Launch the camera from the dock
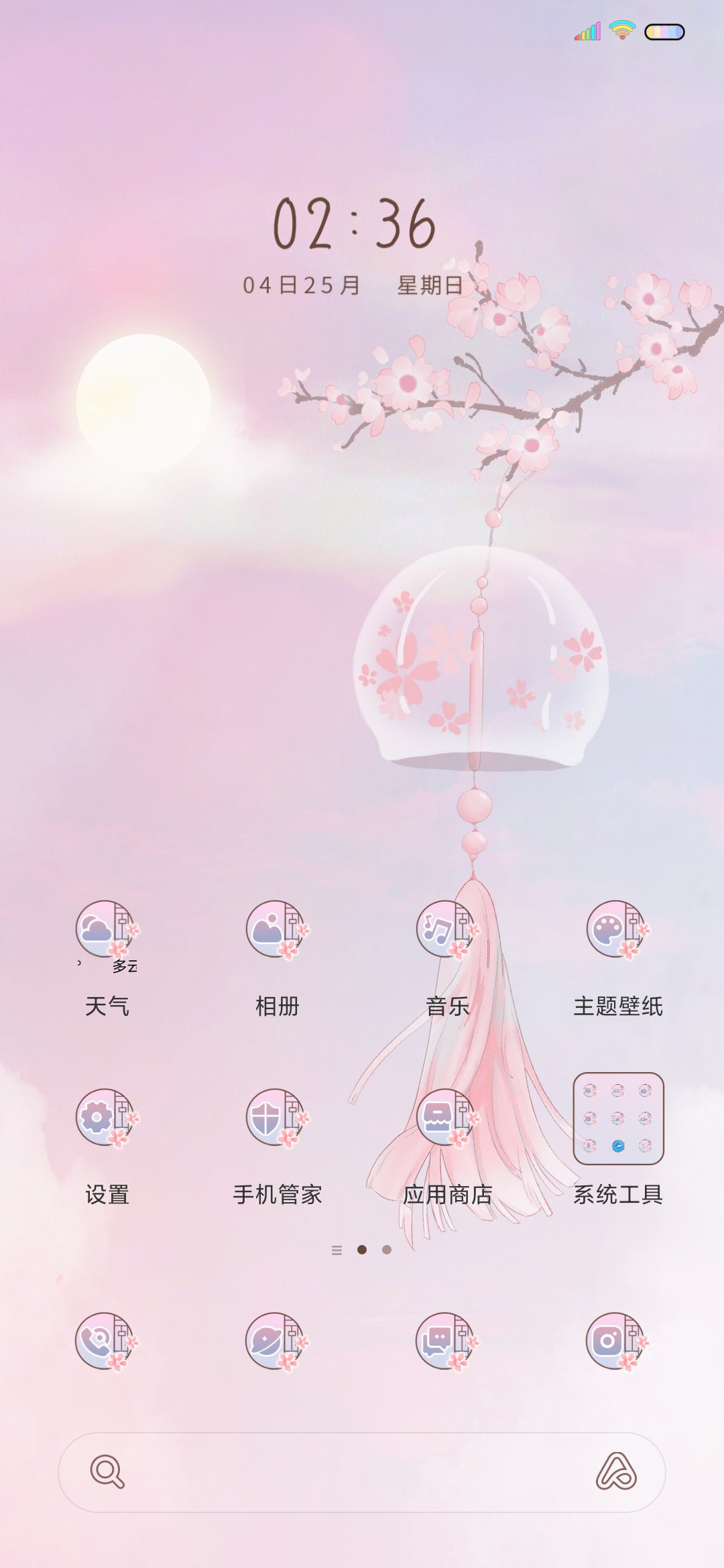This screenshot has height=1568, width=724. coord(617,1342)
